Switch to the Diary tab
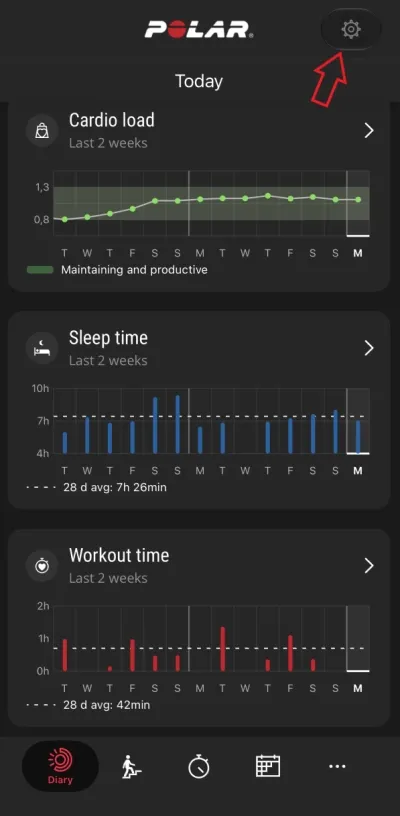The width and height of the screenshot is (400, 816). coord(60,766)
